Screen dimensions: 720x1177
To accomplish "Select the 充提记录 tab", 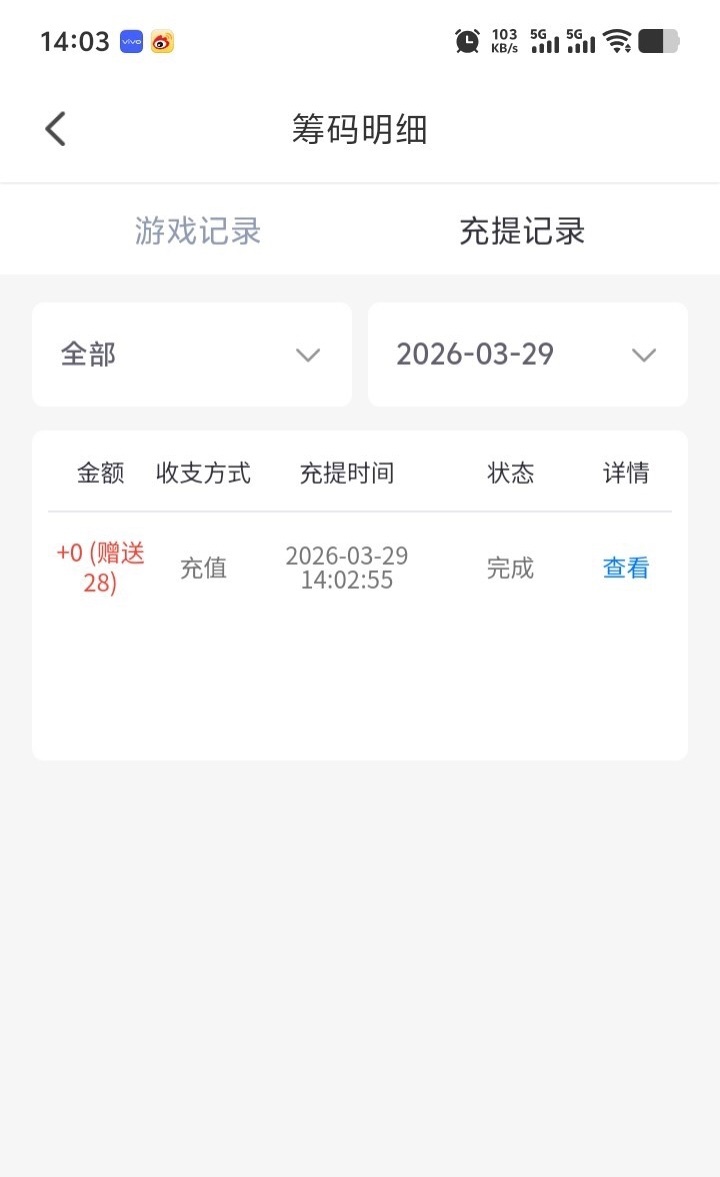I will click(522, 231).
